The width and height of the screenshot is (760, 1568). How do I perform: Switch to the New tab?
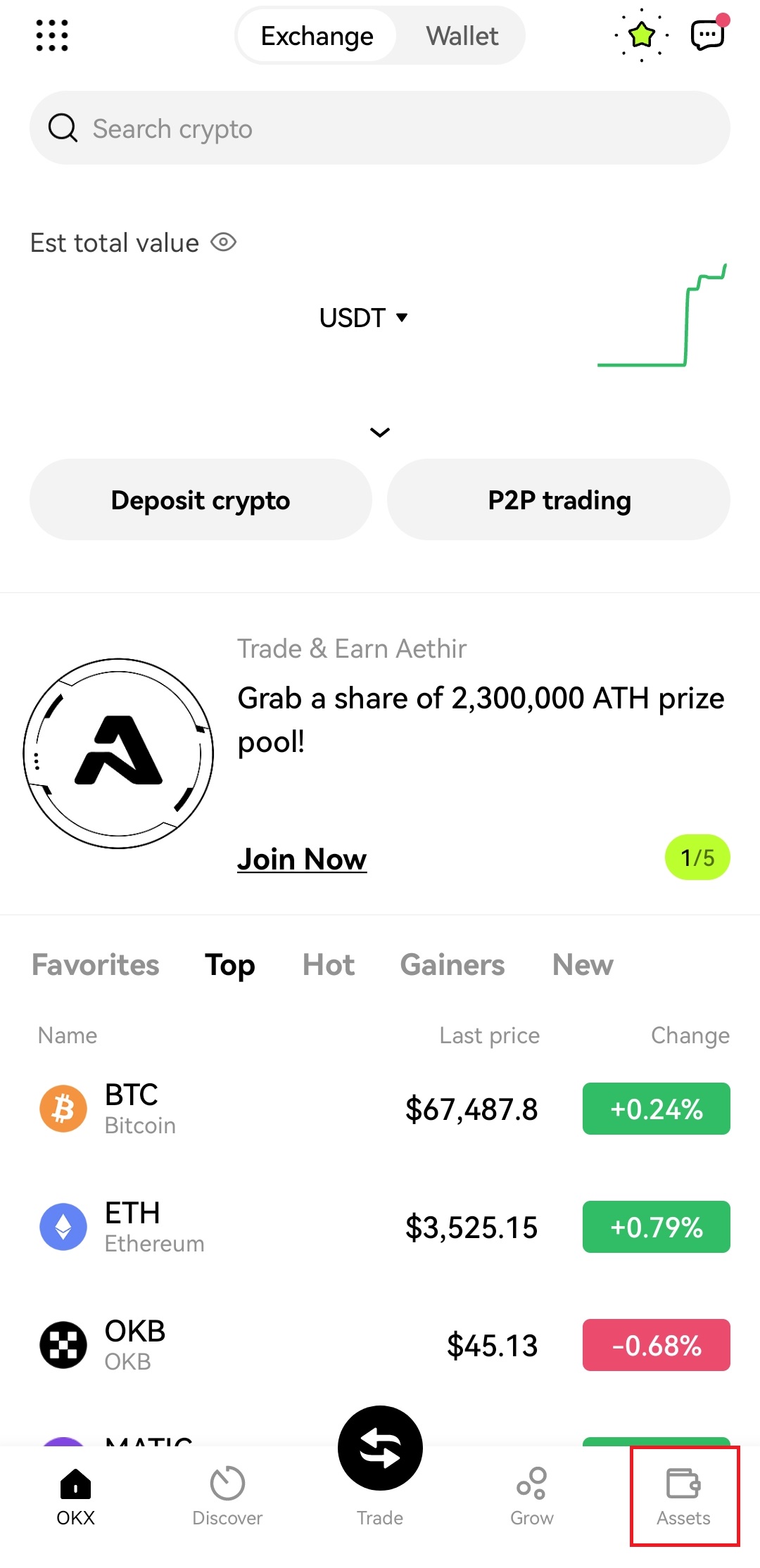[583, 964]
